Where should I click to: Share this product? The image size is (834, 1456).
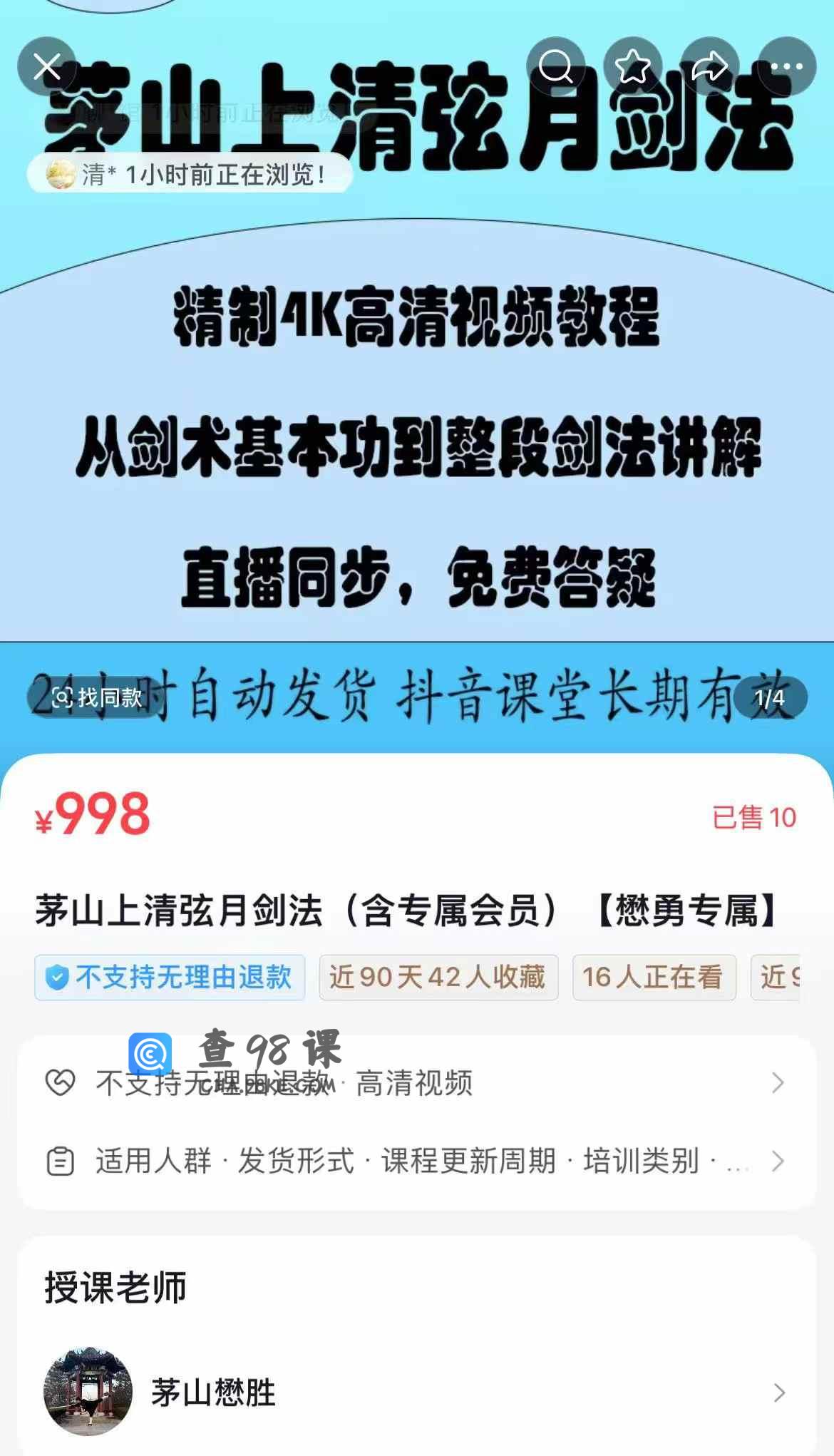(709, 67)
